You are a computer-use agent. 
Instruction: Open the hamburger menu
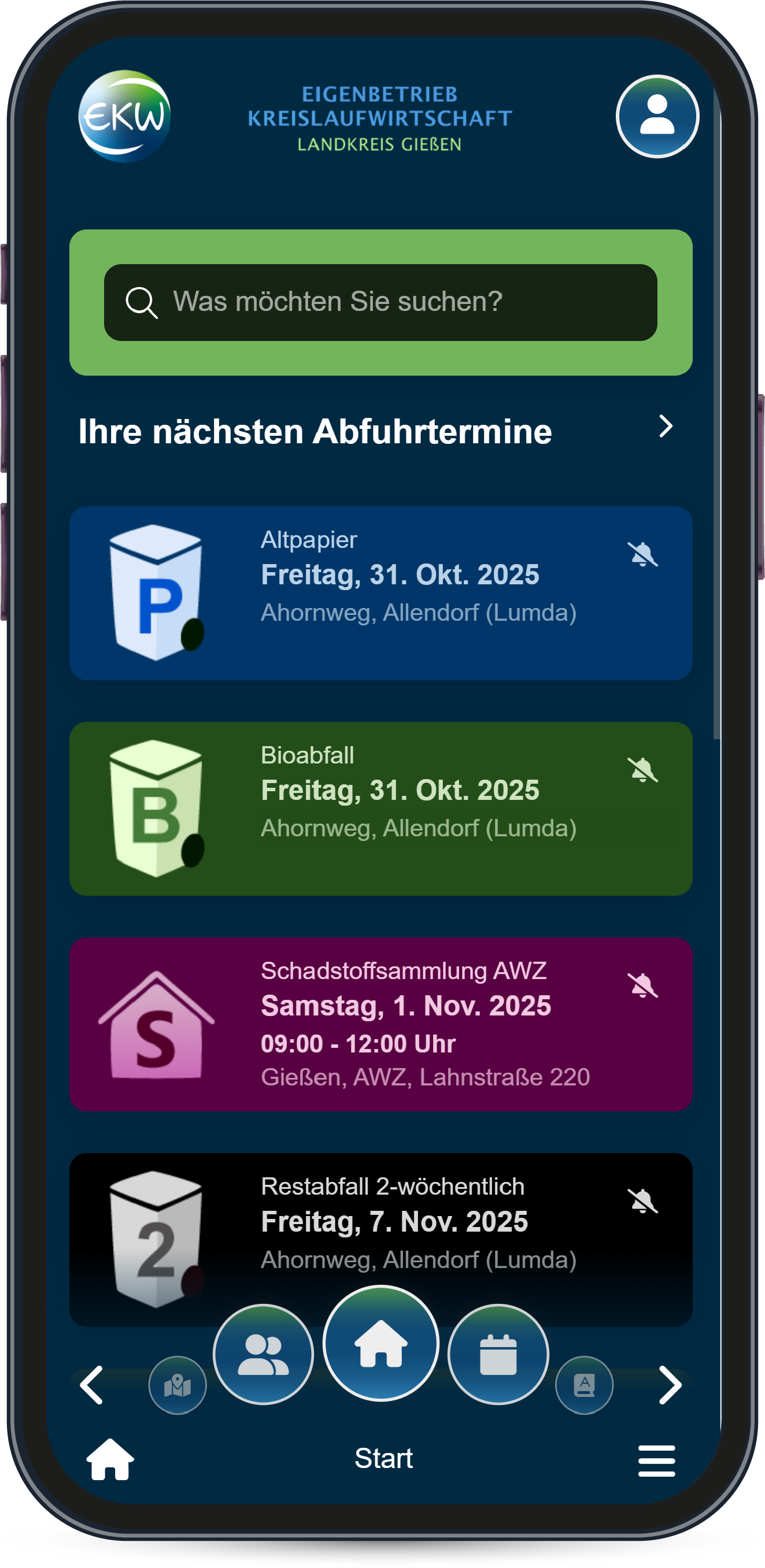click(656, 1461)
